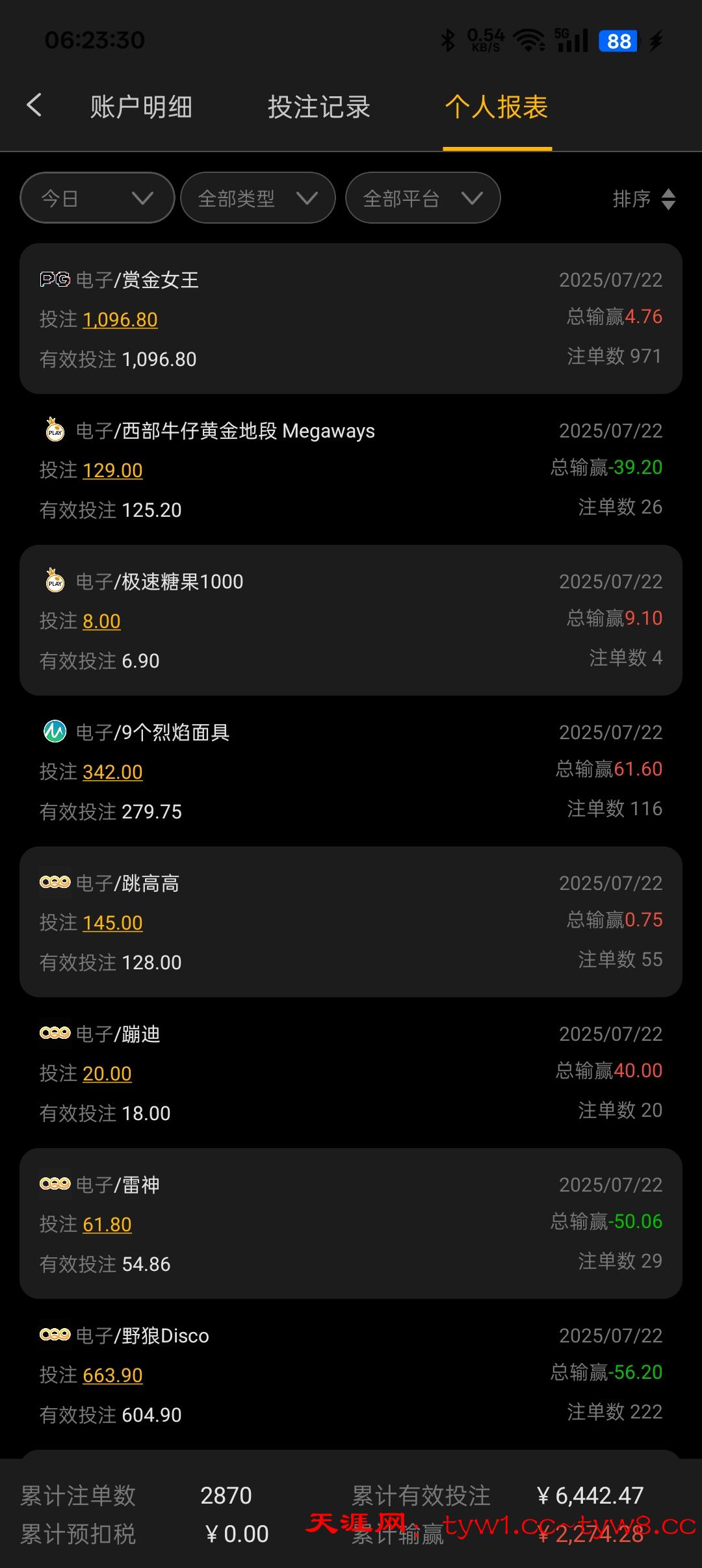The image size is (702, 1568).
Task: Click the back arrow at top left
Action: 34,105
